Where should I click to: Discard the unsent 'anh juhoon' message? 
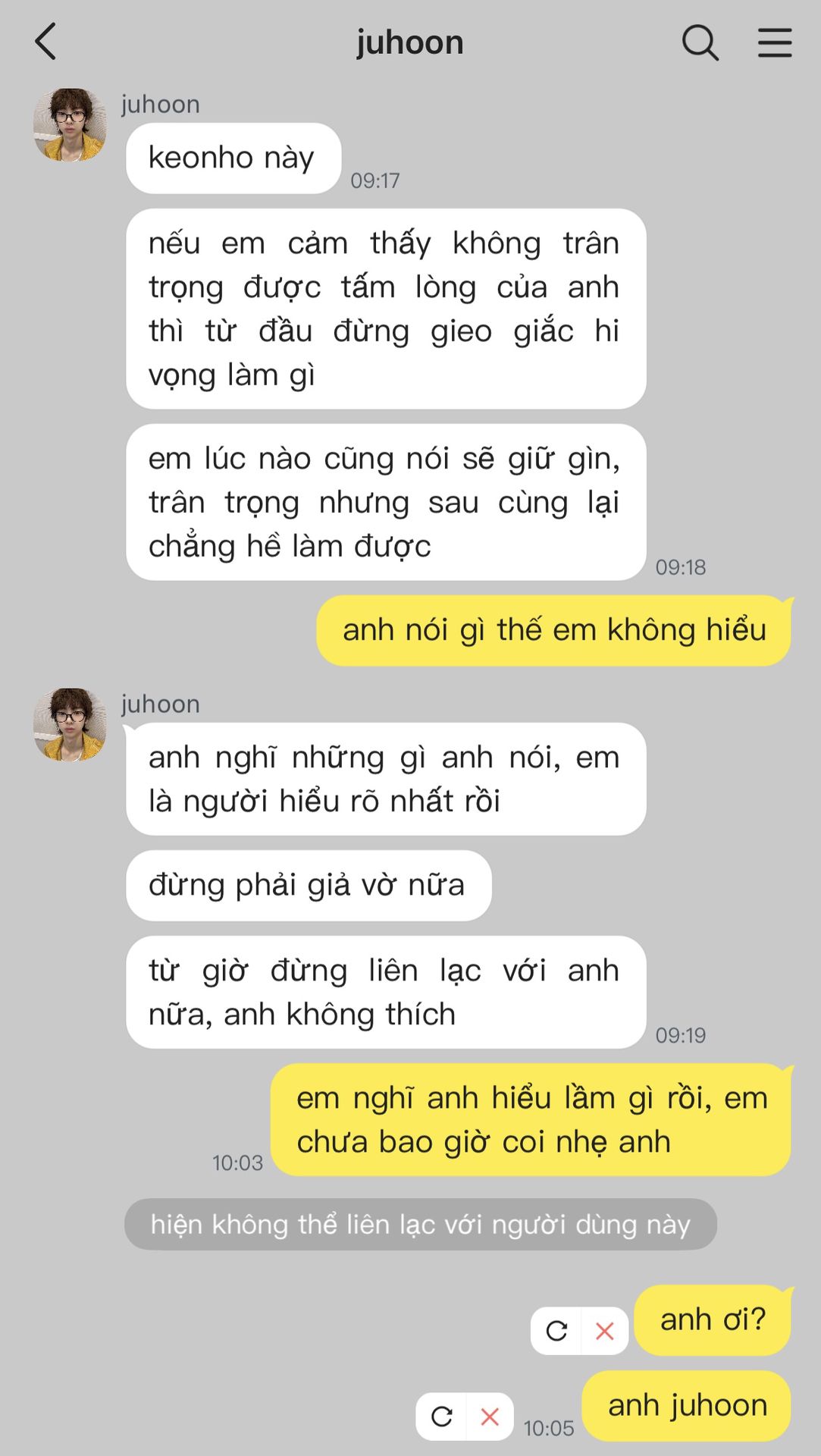pyautogui.click(x=490, y=1416)
